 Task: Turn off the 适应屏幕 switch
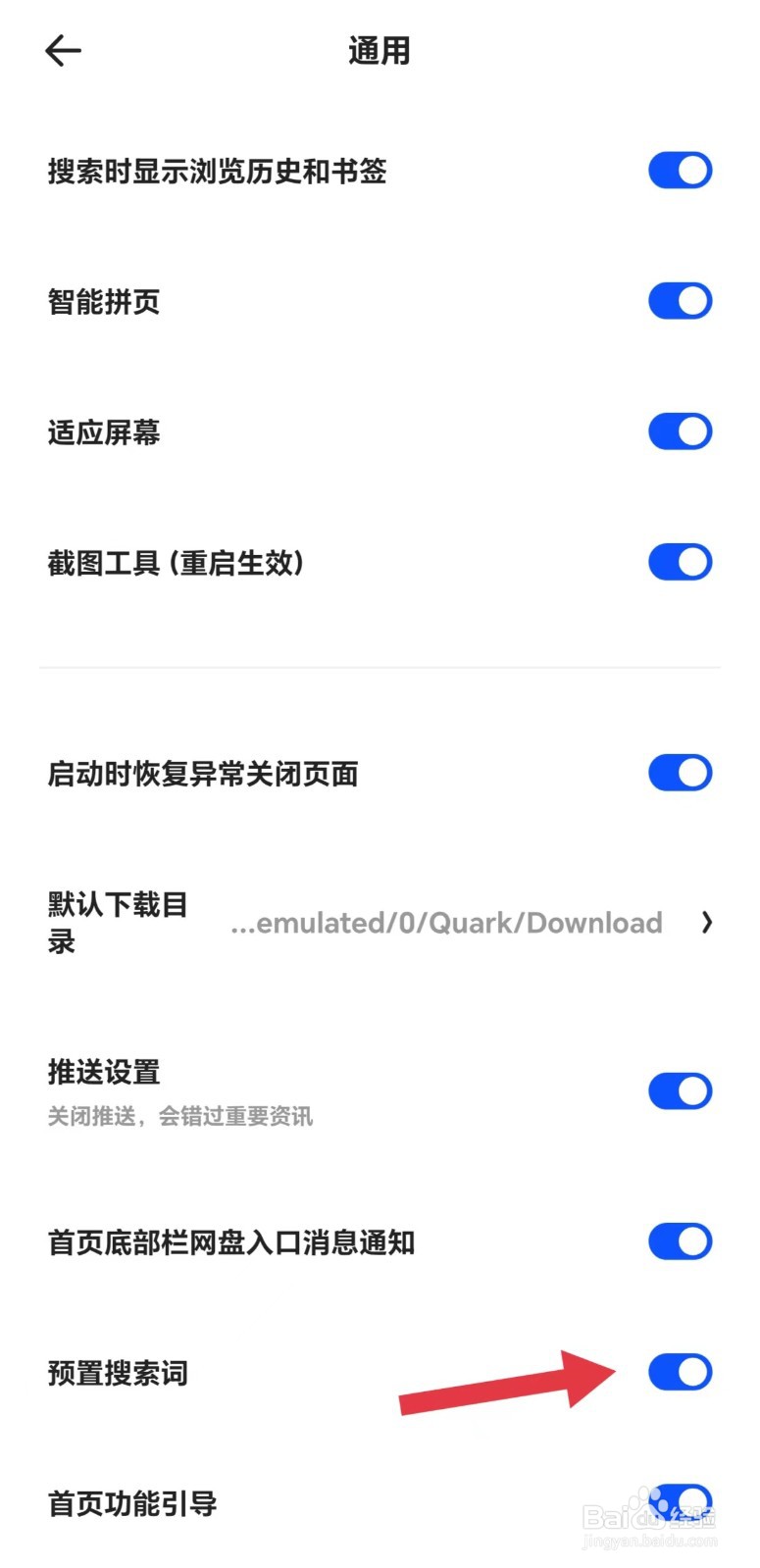(x=680, y=431)
